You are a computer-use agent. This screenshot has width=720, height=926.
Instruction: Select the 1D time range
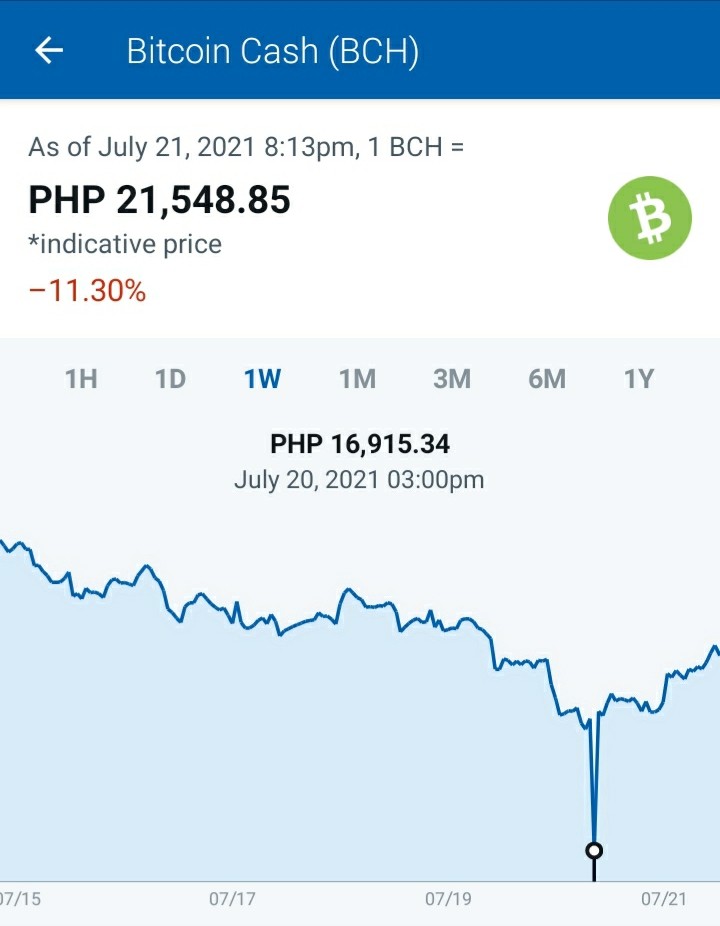[x=171, y=379]
